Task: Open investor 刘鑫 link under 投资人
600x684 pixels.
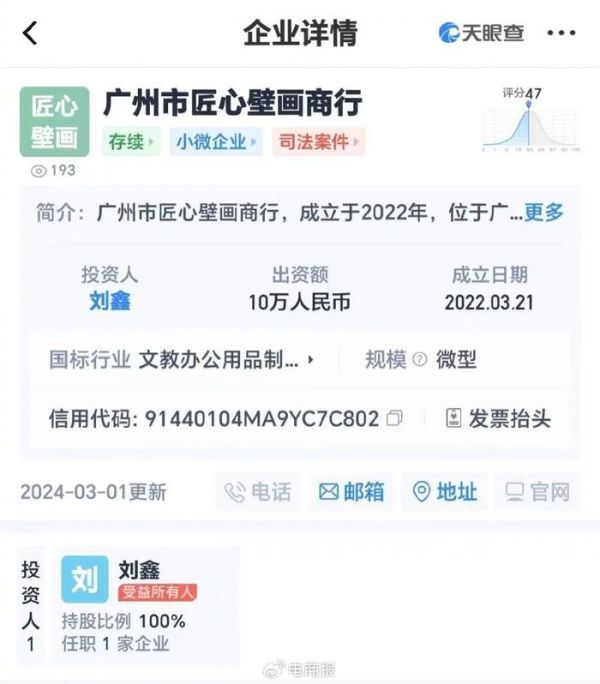Action: pyautogui.click(x=109, y=301)
